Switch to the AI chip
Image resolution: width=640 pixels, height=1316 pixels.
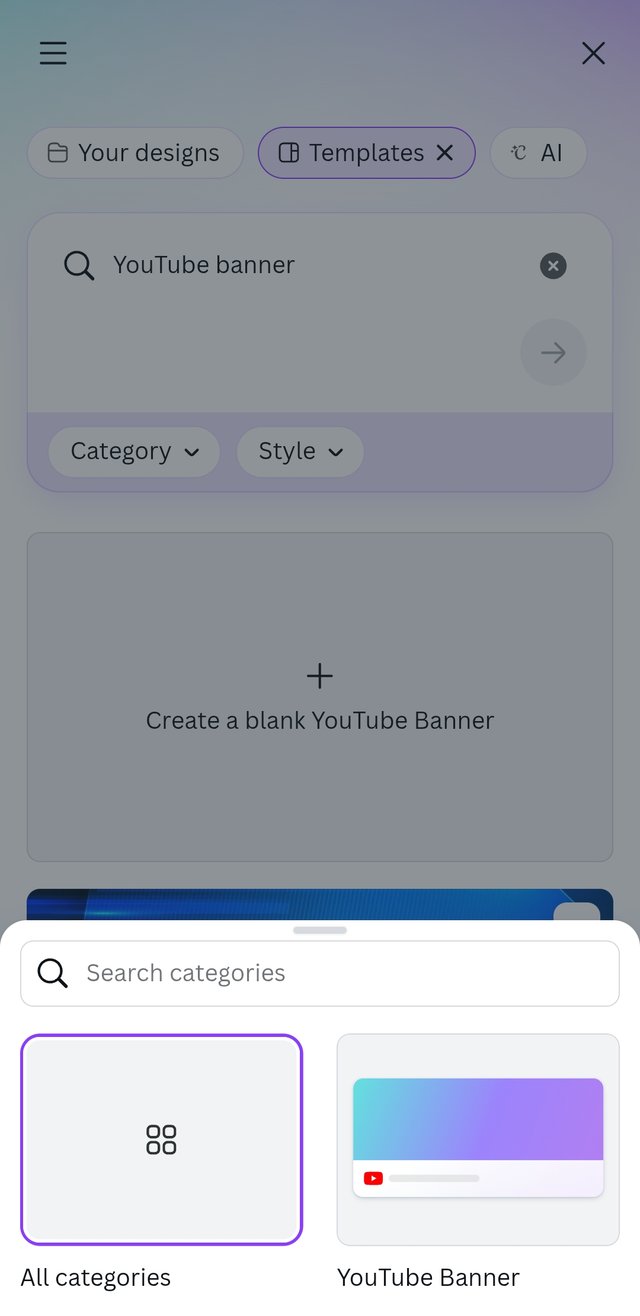(x=538, y=153)
